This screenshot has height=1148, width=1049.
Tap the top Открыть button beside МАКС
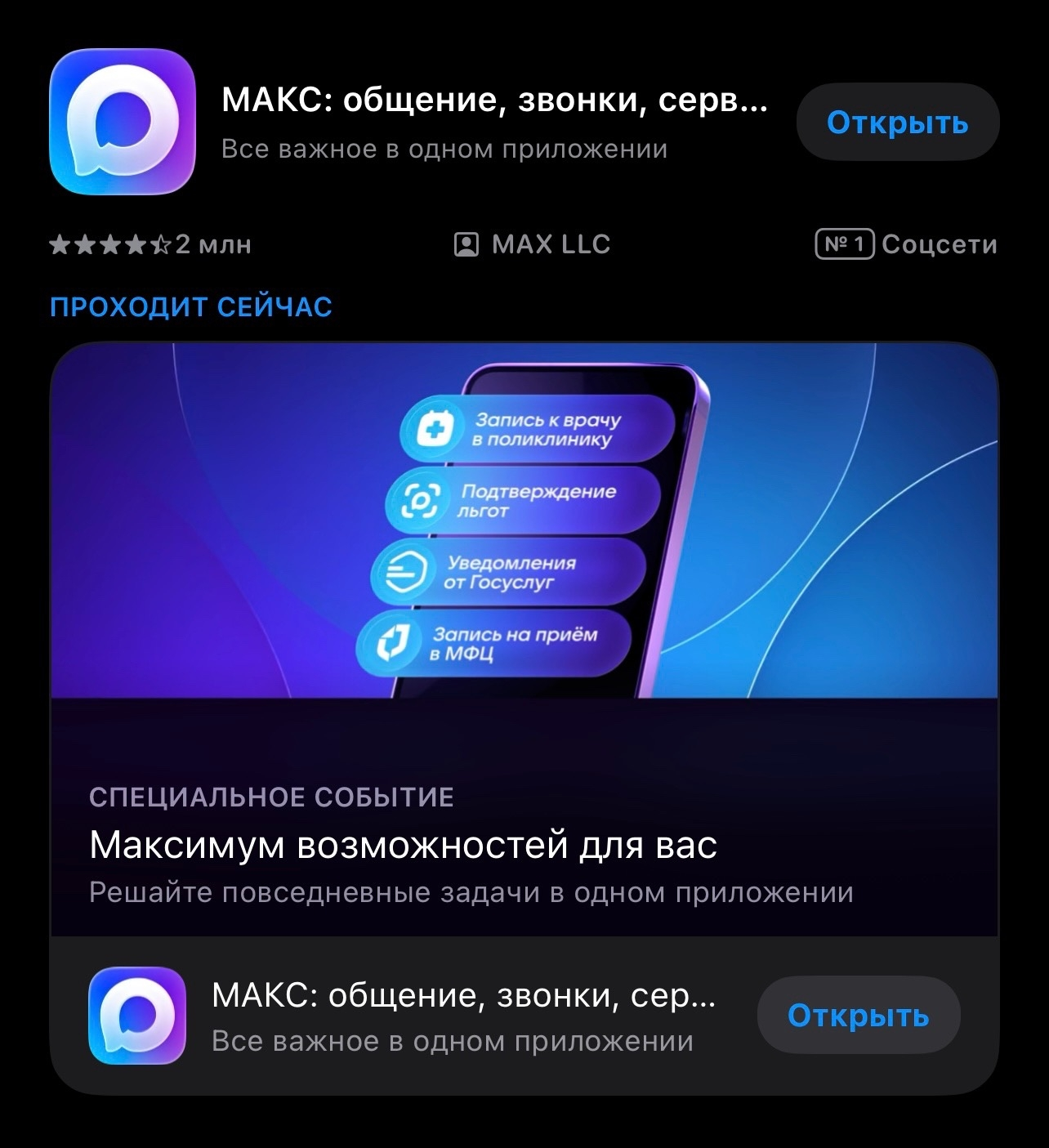point(897,123)
